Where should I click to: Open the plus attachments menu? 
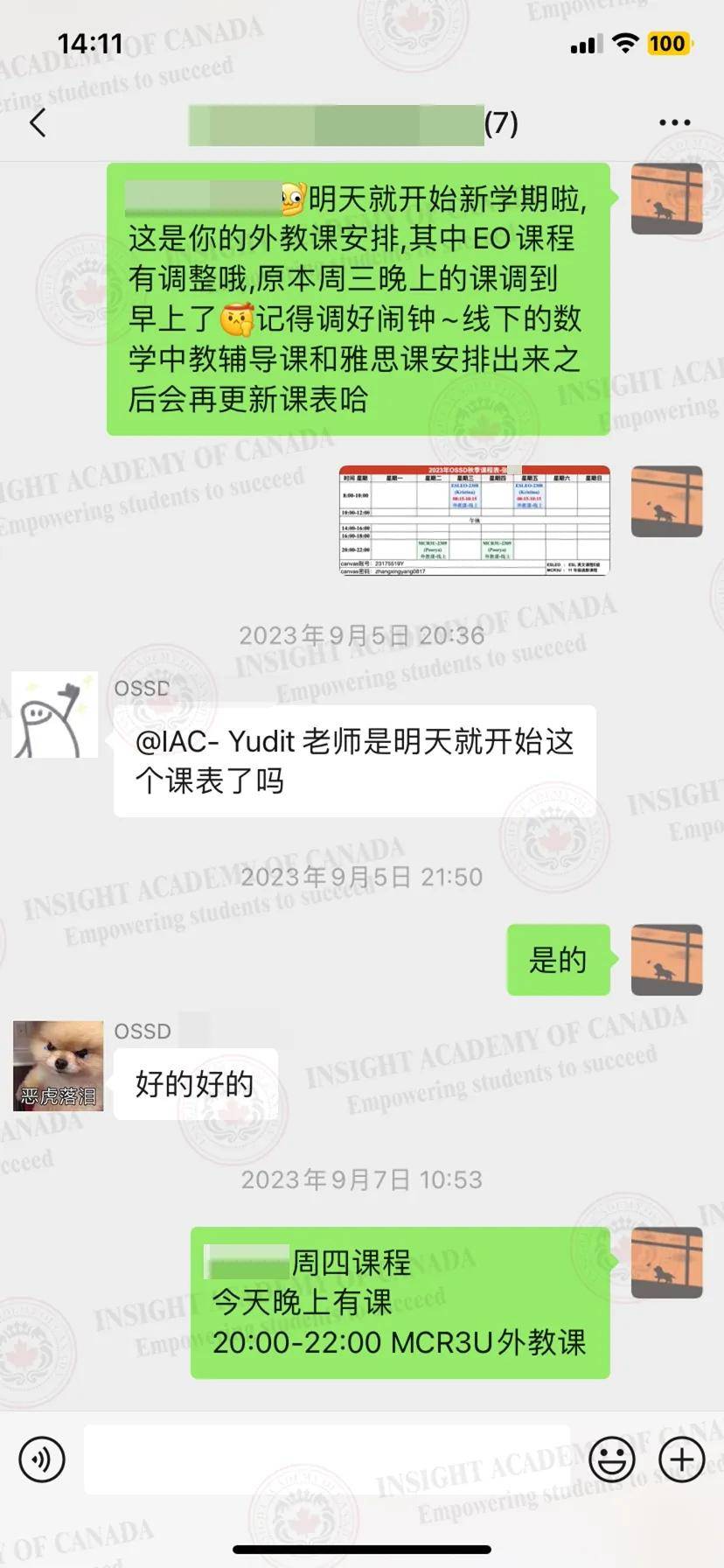[x=681, y=1460]
